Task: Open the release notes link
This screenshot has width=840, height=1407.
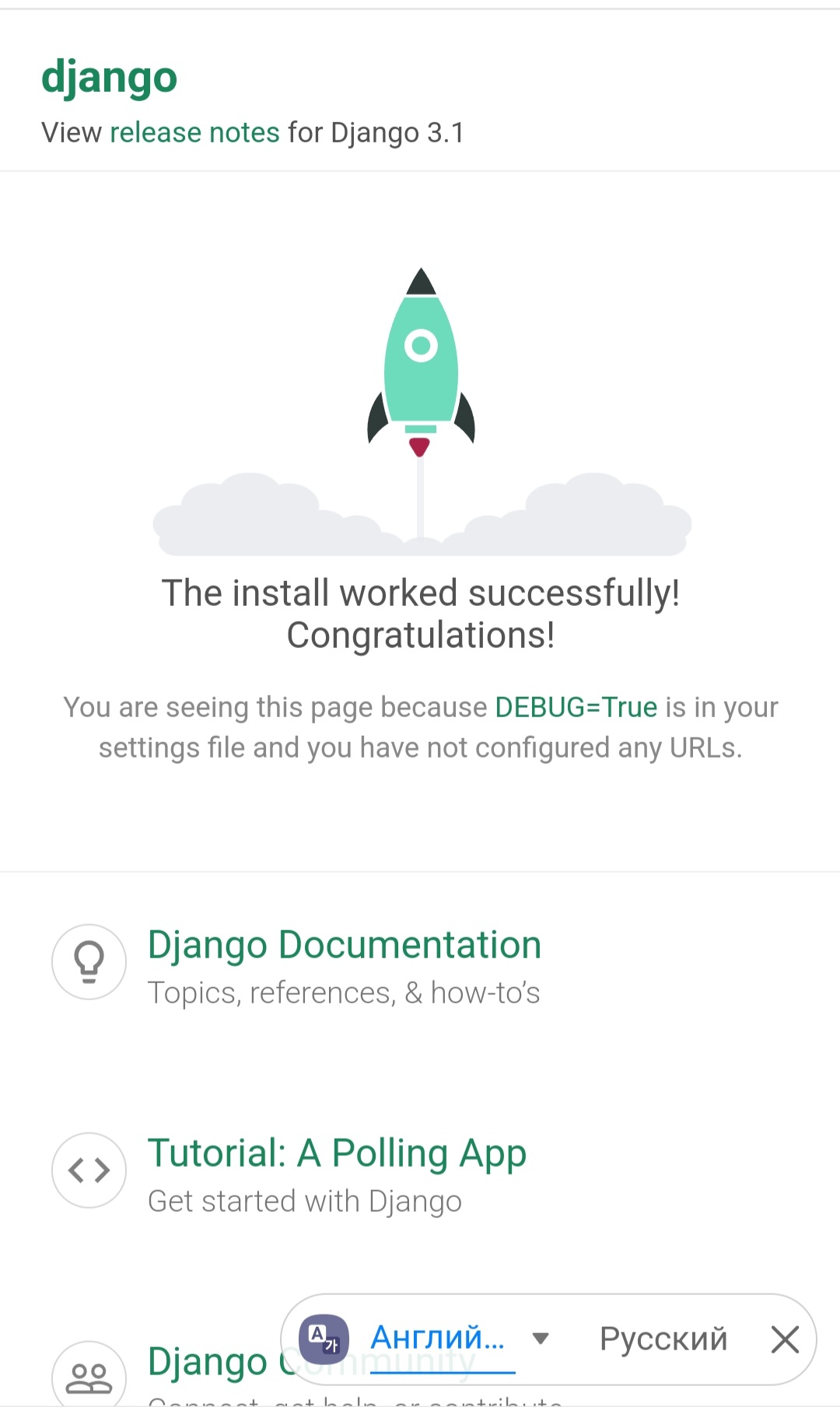Action: click(x=195, y=132)
